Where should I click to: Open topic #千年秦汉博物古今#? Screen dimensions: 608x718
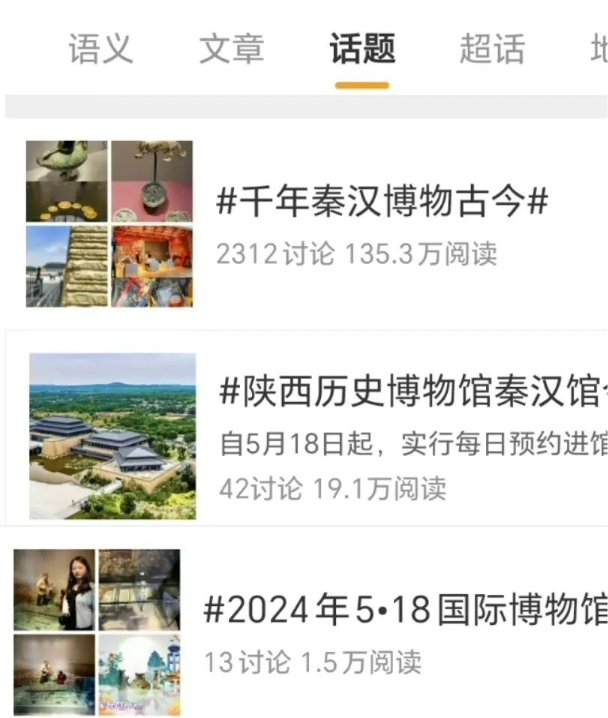tap(382, 203)
